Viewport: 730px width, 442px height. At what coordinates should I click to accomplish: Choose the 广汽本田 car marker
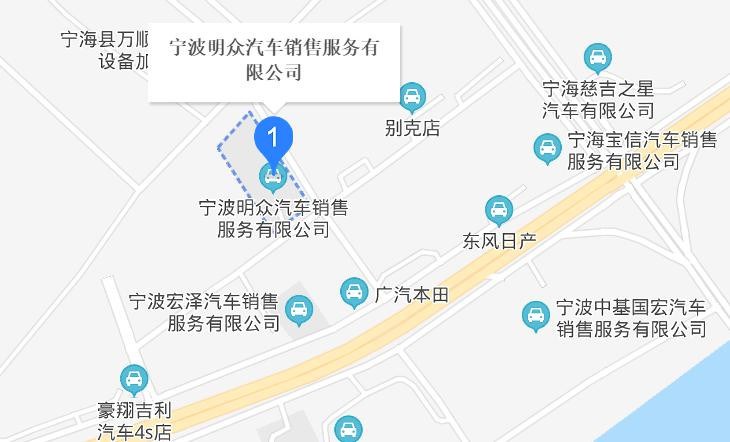353,294
